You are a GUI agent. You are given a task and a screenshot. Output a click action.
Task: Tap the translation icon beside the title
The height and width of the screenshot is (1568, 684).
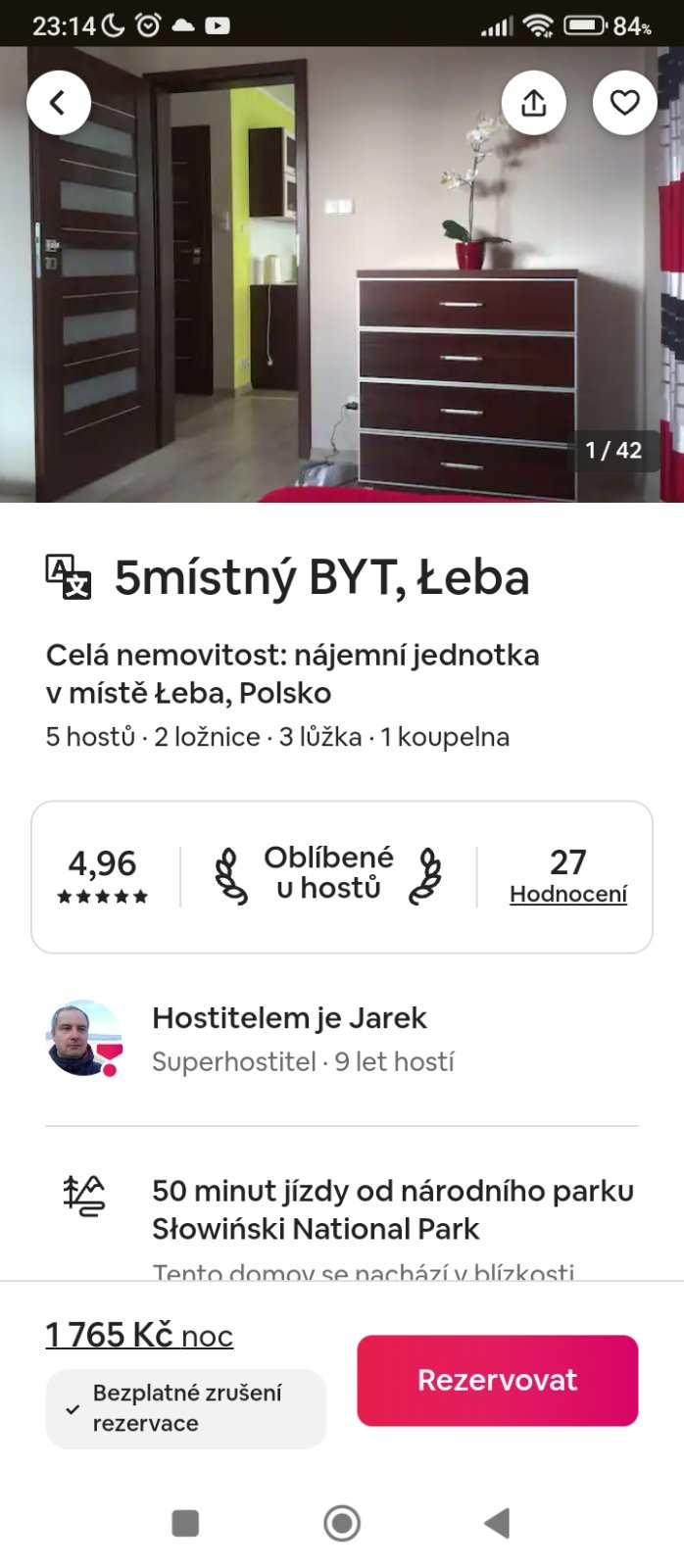tap(69, 576)
